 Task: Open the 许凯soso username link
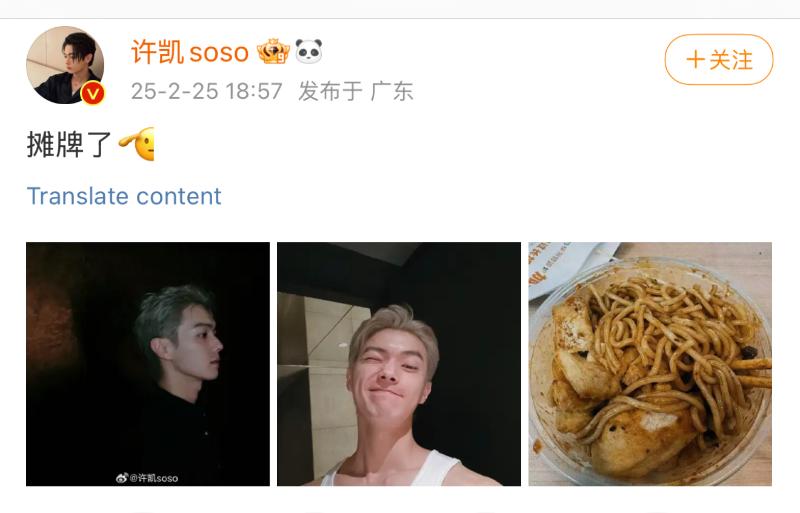pyautogui.click(x=190, y=51)
